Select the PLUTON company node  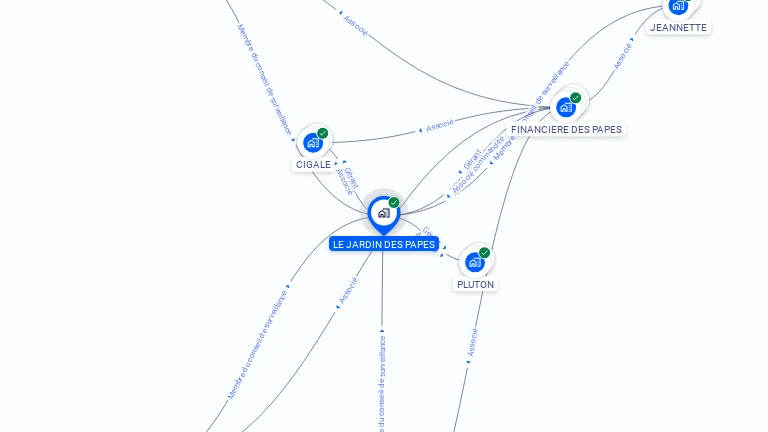click(475, 262)
